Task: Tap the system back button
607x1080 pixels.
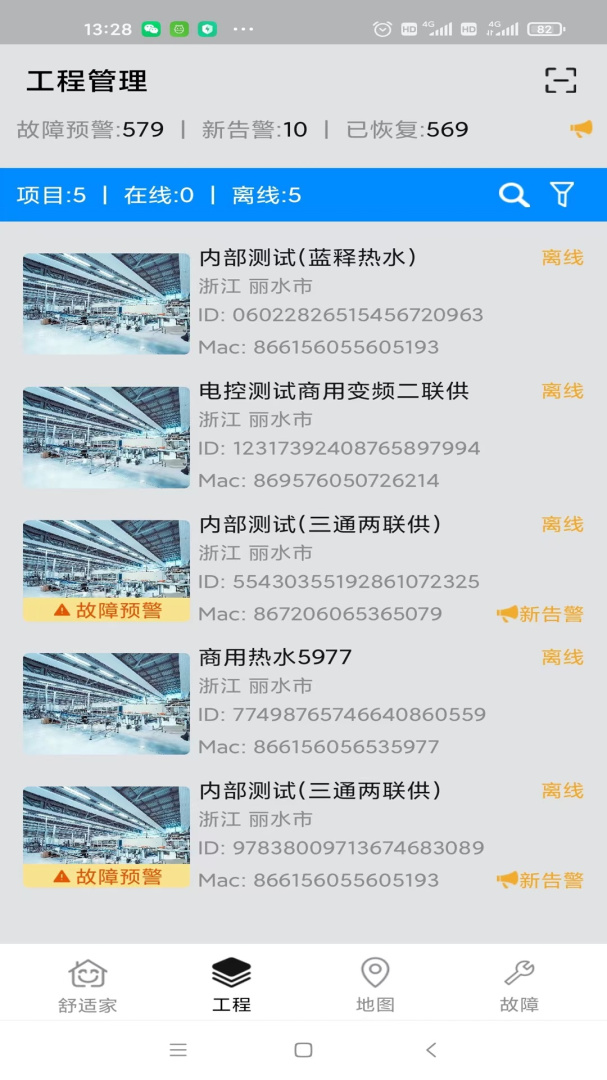Action: [431, 1050]
